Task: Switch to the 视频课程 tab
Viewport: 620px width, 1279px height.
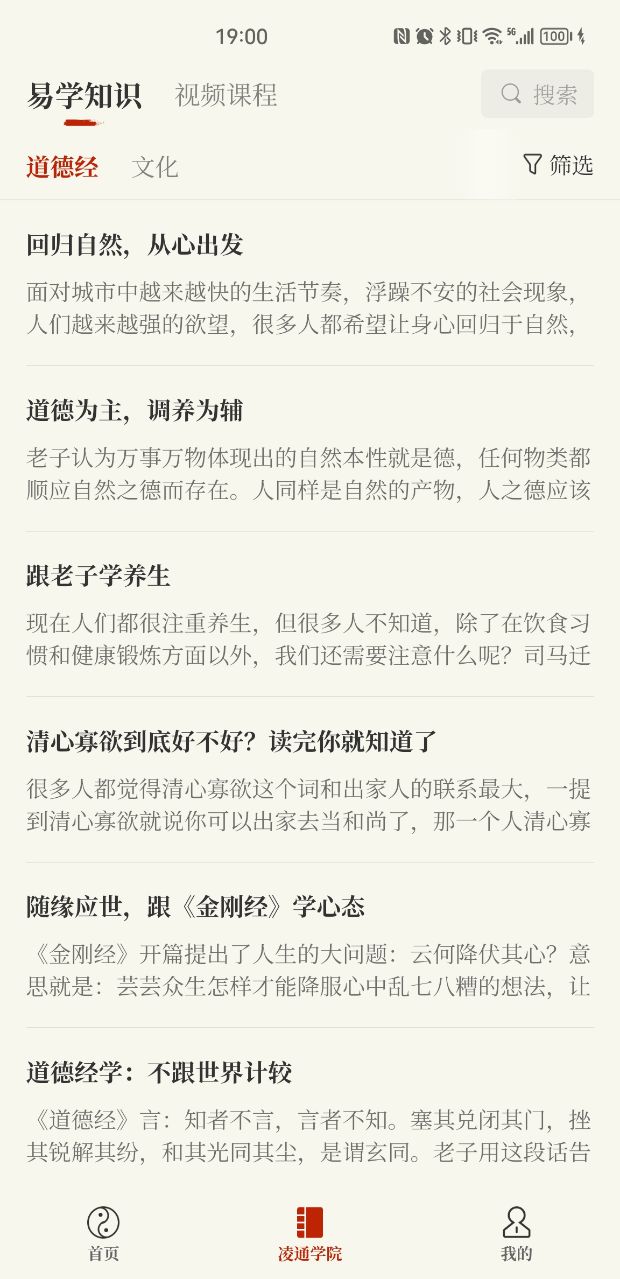Action: click(x=226, y=95)
